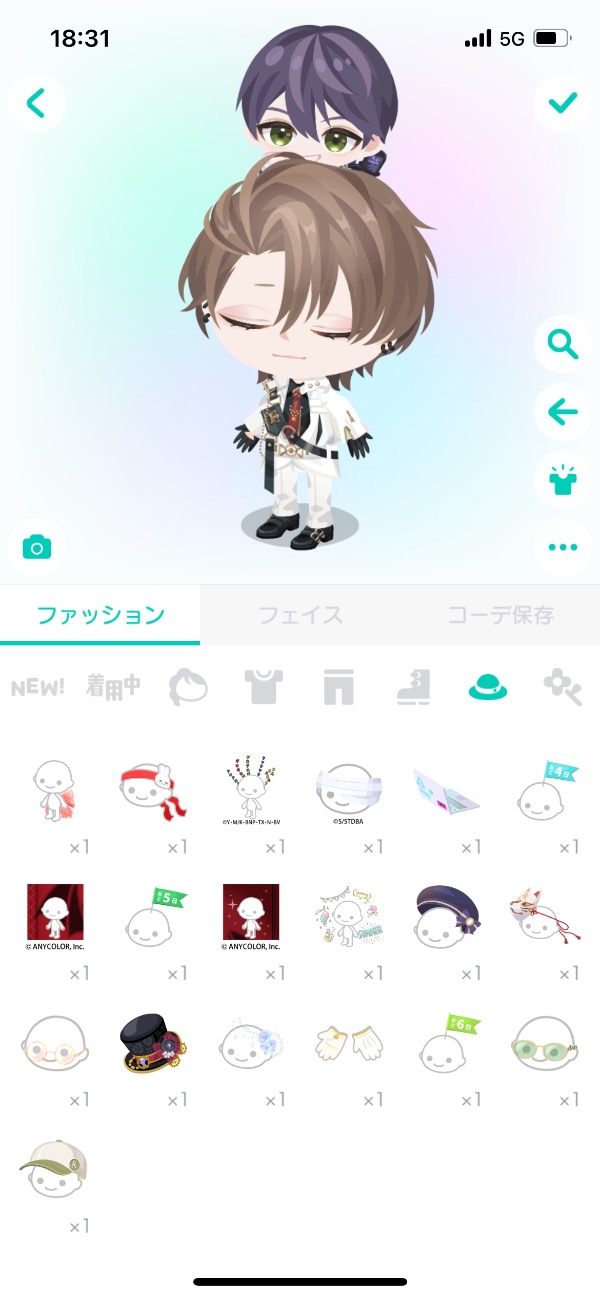This screenshot has width=600, height=1298.
Task: Switch to the フェイス tab
Action: coord(300,614)
